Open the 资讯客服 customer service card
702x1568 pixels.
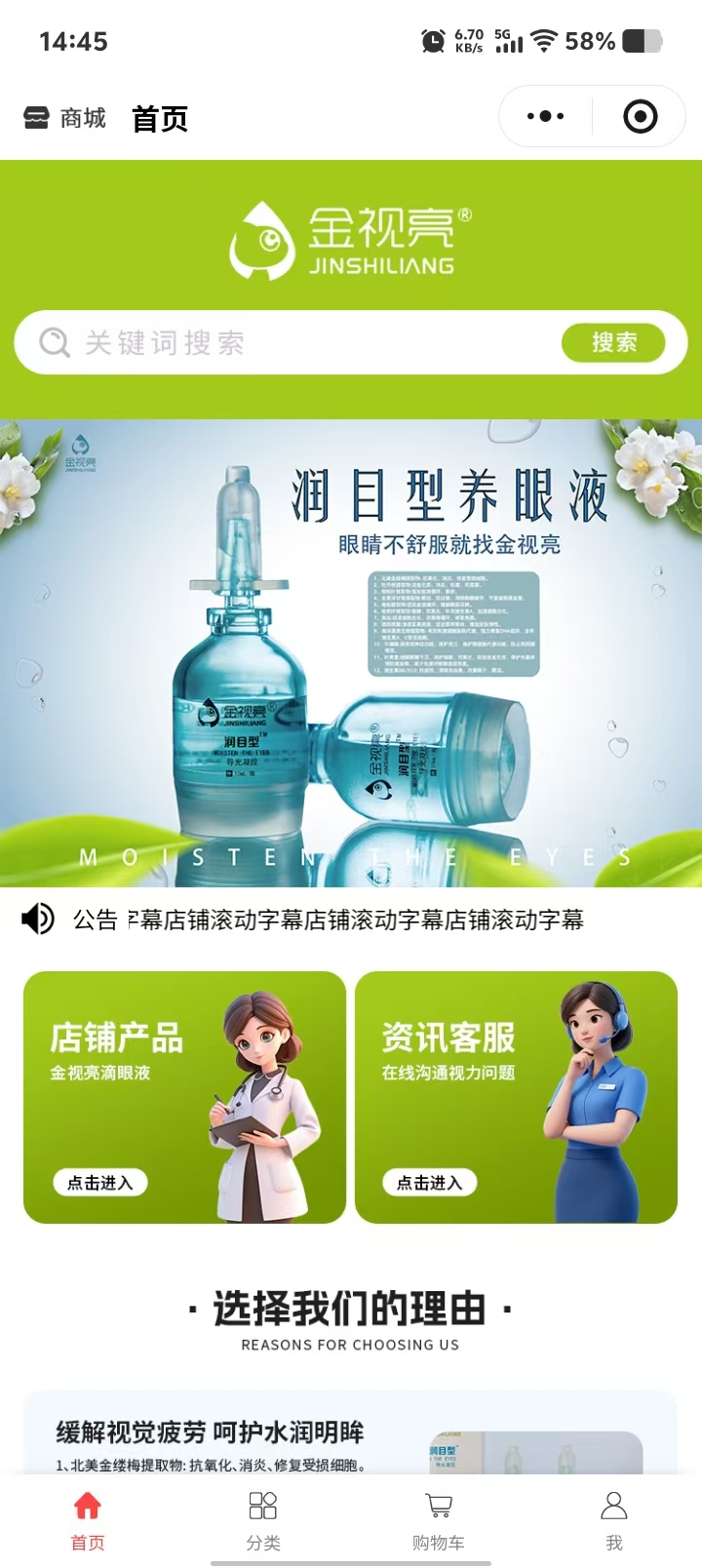pyautogui.click(x=516, y=1097)
